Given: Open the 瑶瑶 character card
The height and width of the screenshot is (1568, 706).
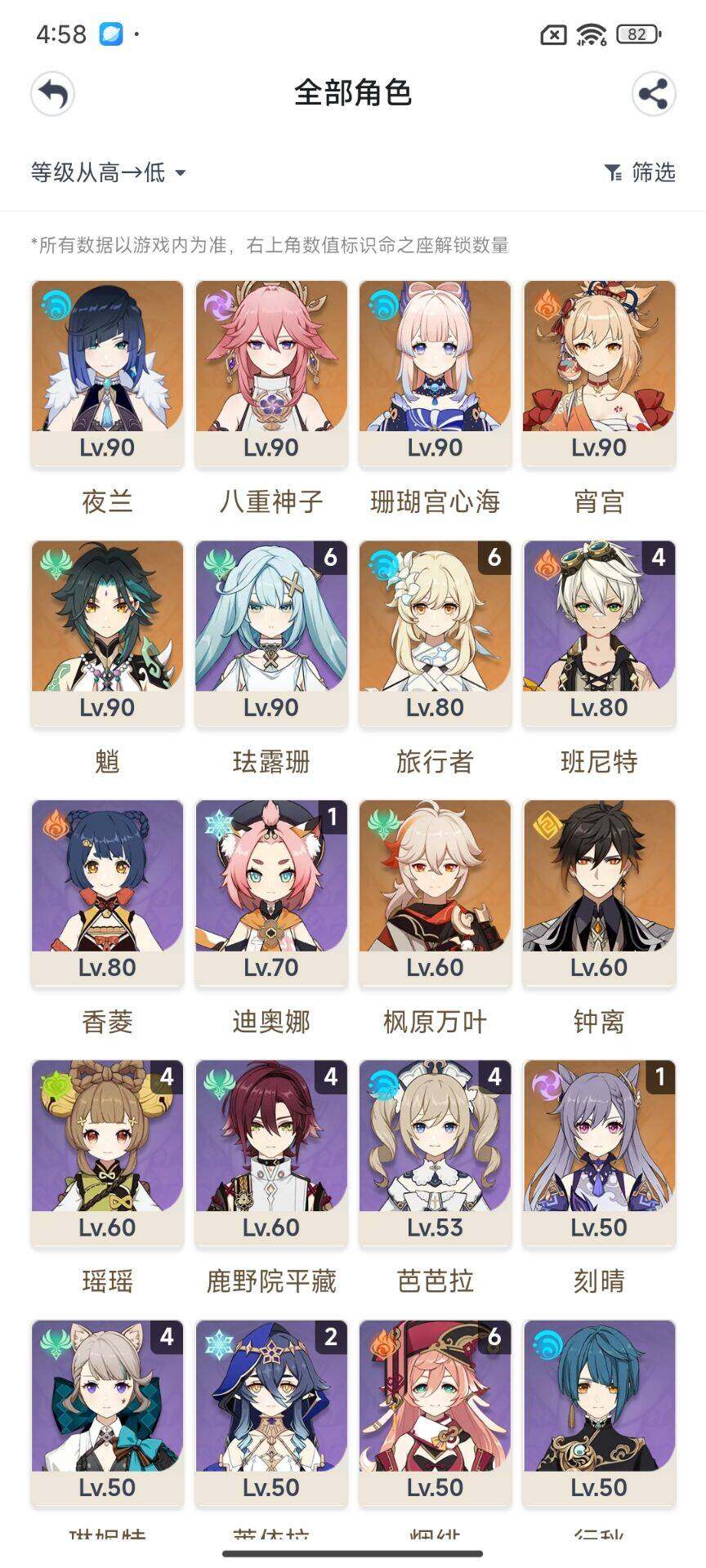Looking at the screenshot, I should pyautogui.click(x=107, y=1152).
